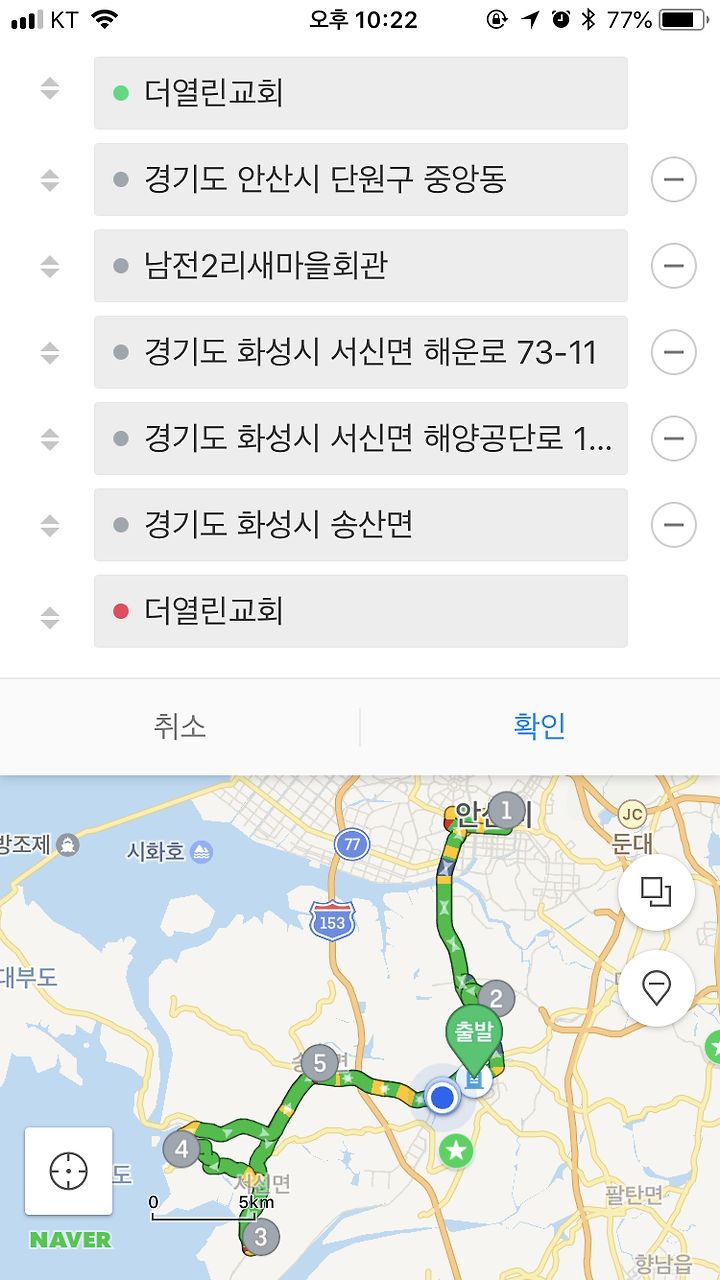The width and height of the screenshot is (720, 1280).
Task: Tap the reorder handle beside 남전2리새마을회관
Action: coord(50,267)
